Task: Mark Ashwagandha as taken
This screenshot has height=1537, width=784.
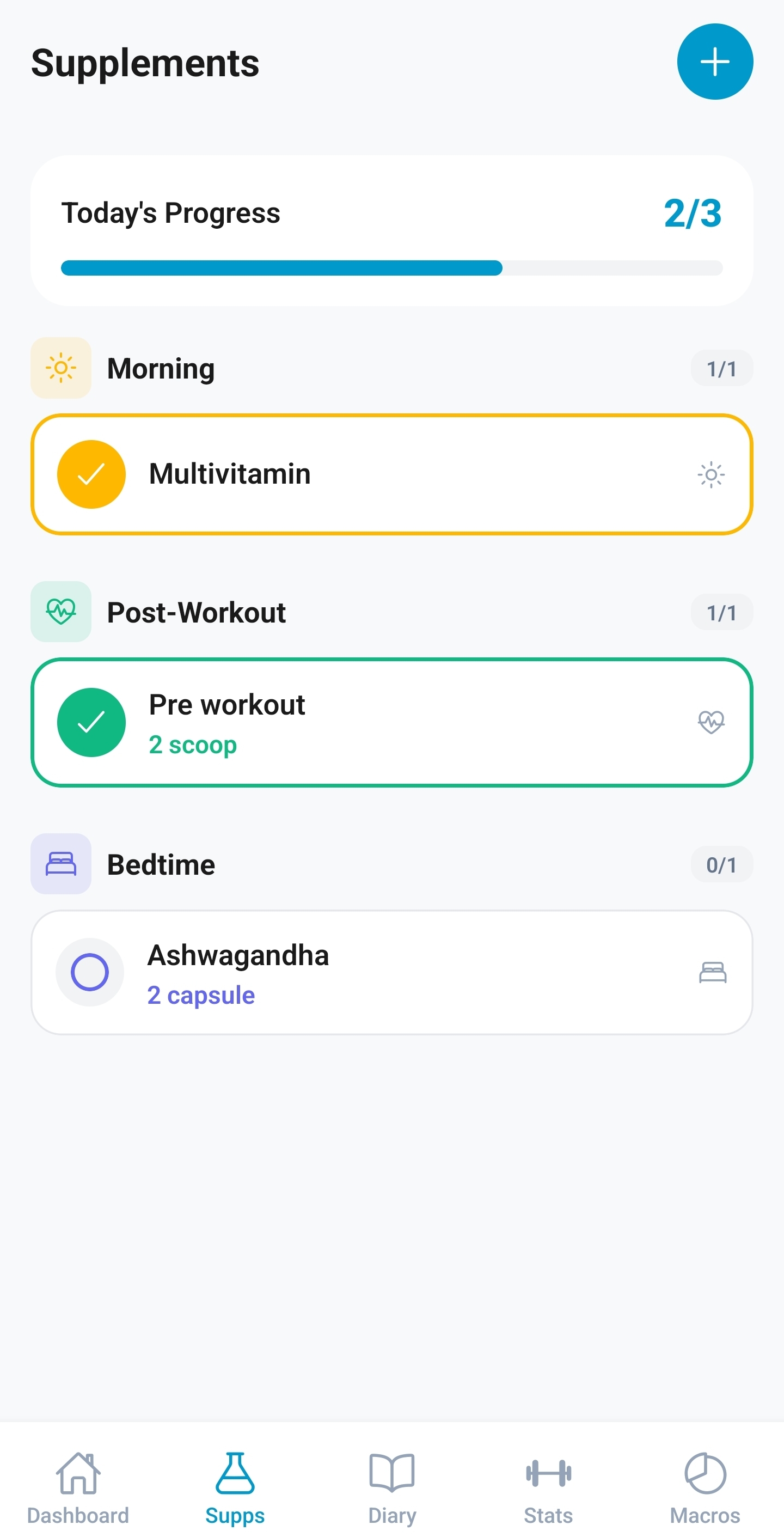Action: point(90,971)
